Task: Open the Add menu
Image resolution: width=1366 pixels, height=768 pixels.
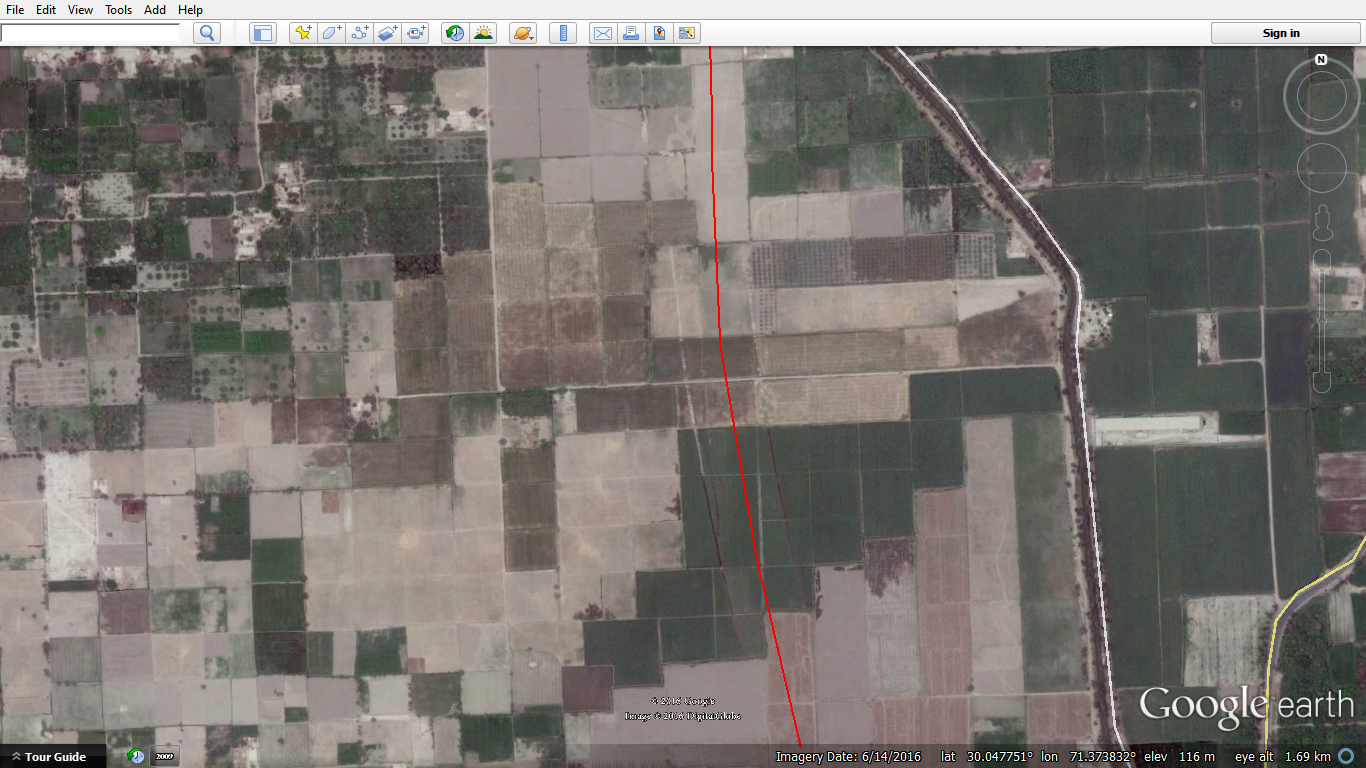Action: 155,9
